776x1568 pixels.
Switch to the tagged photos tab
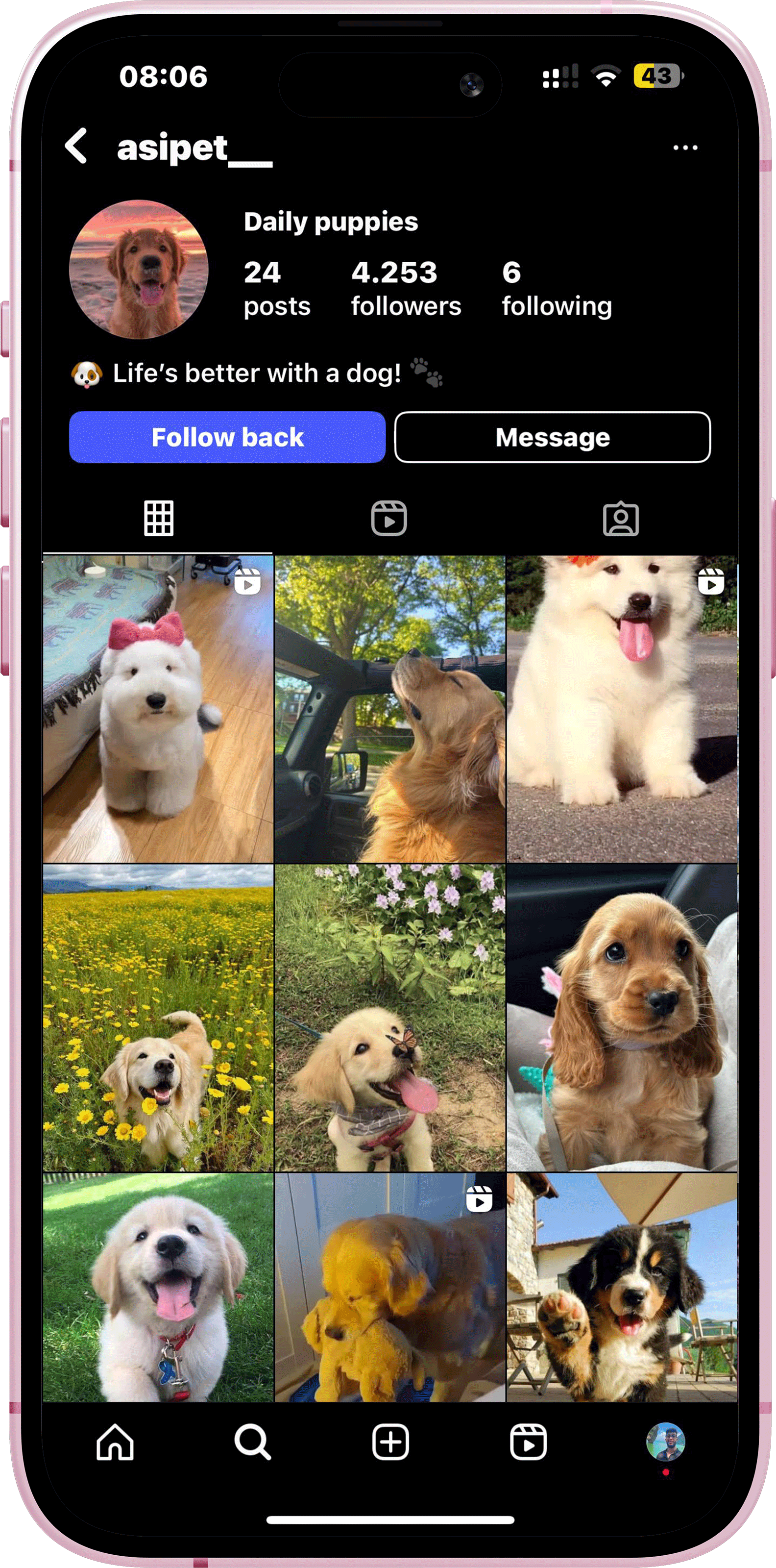[x=620, y=519]
